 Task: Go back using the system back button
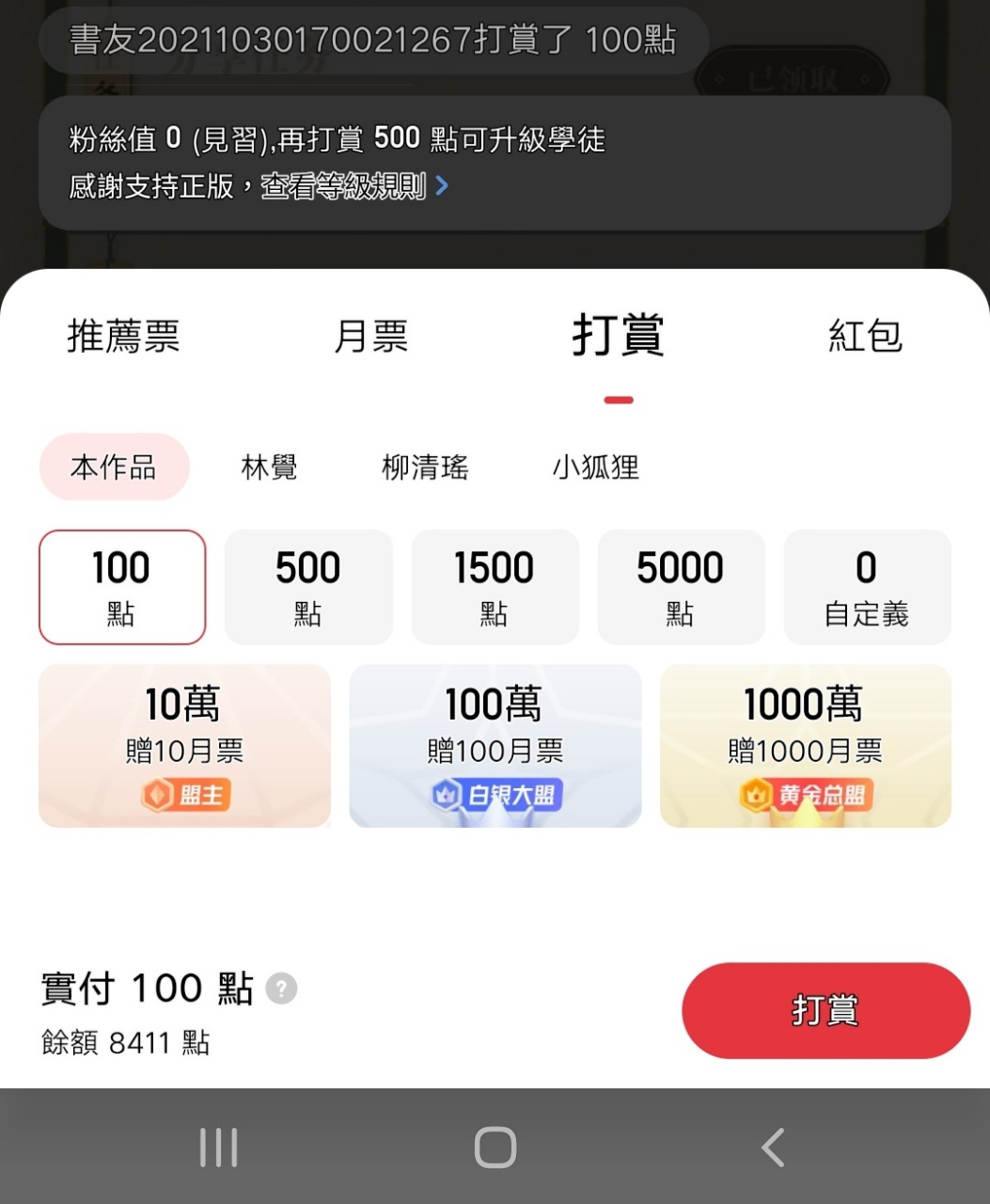772,1148
